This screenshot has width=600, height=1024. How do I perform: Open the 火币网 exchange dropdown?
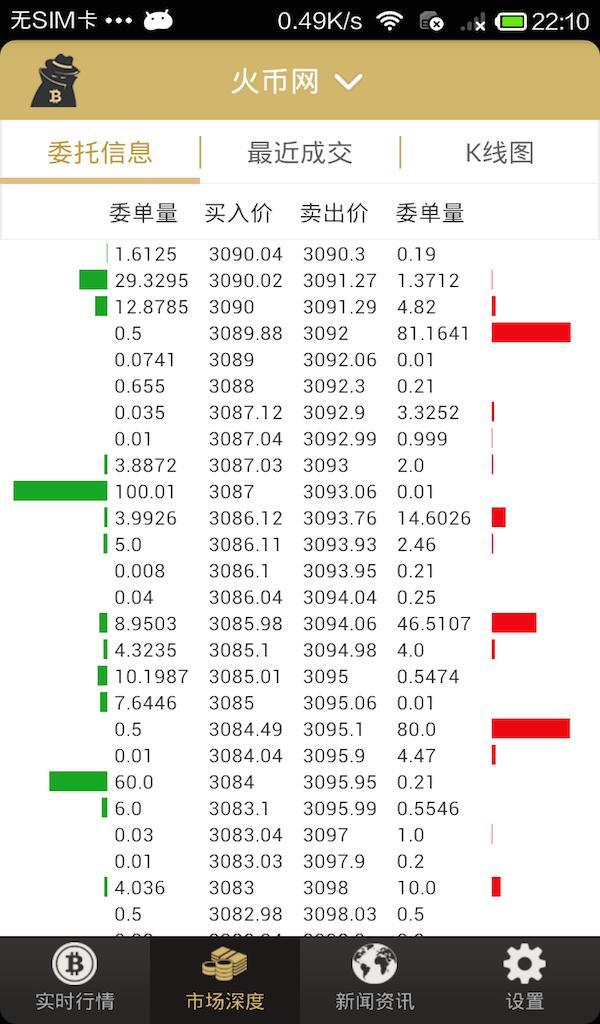click(x=296, y=82)
